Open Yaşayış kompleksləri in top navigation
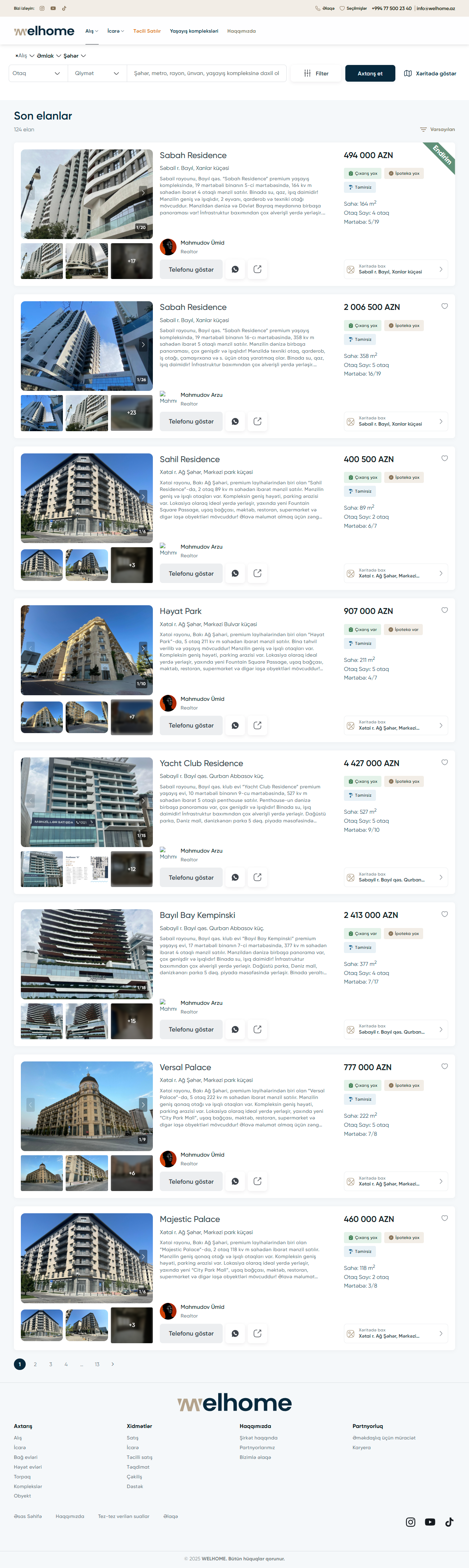Image resolution: width=469 pixels, height=1568 pixels. click(x=194, y=31)
